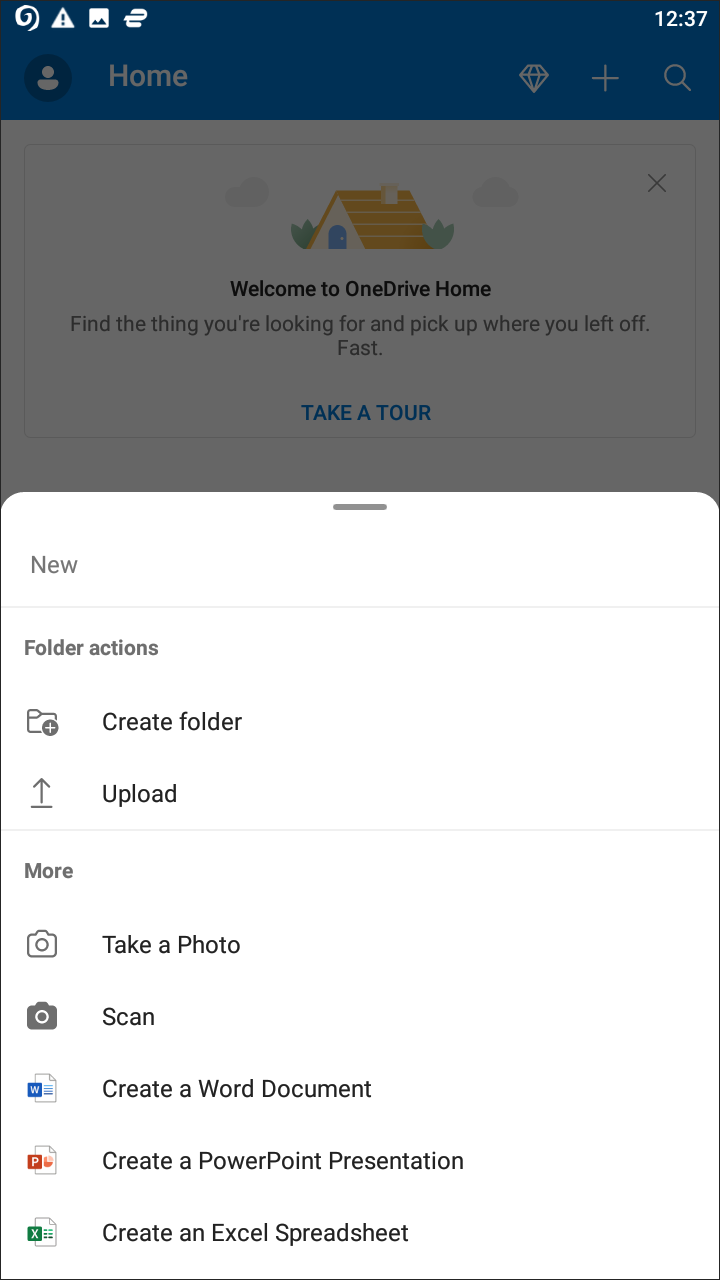The height and width of the screenshot is (1280, 720).
Task: Create a Word Document
Action: [x=360, y=1089]
